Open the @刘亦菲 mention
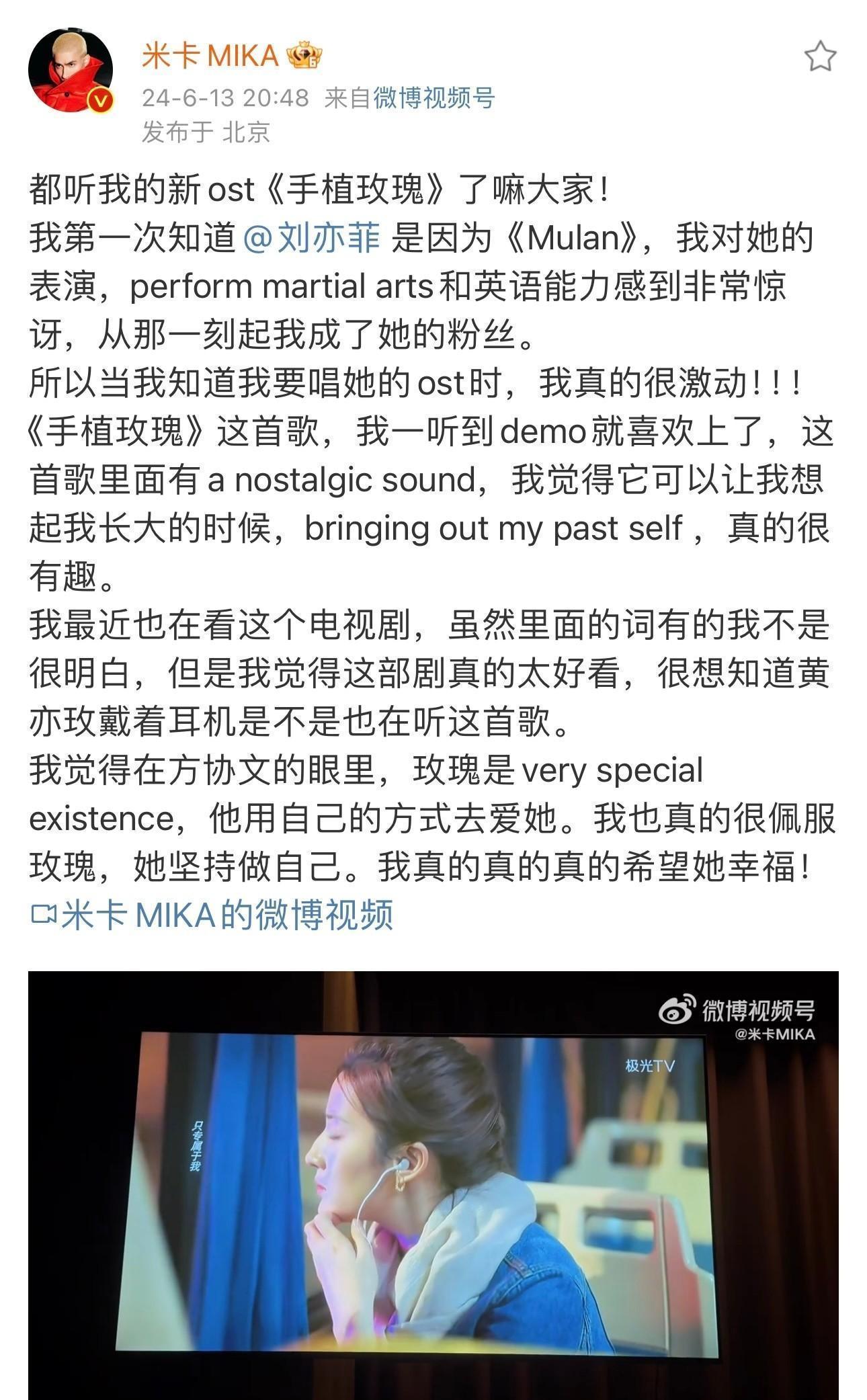 click(312, 238)
